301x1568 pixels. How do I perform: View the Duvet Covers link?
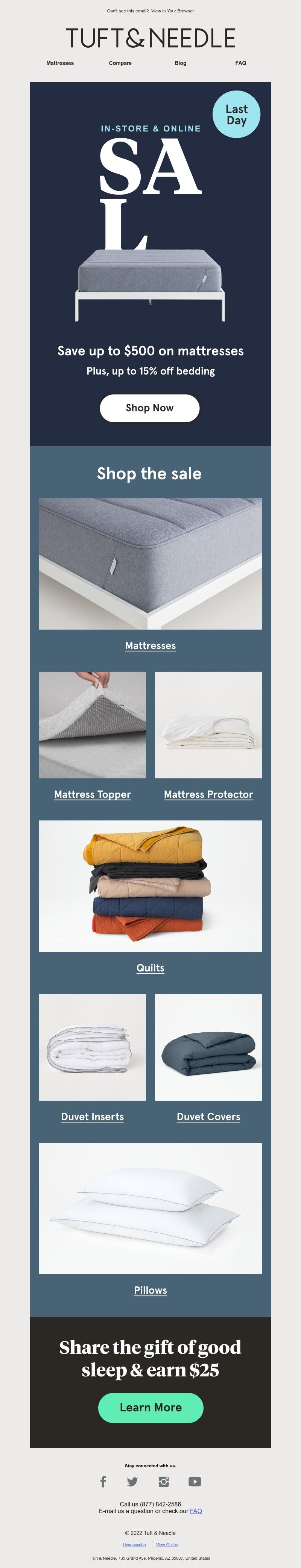(208, 1116)
